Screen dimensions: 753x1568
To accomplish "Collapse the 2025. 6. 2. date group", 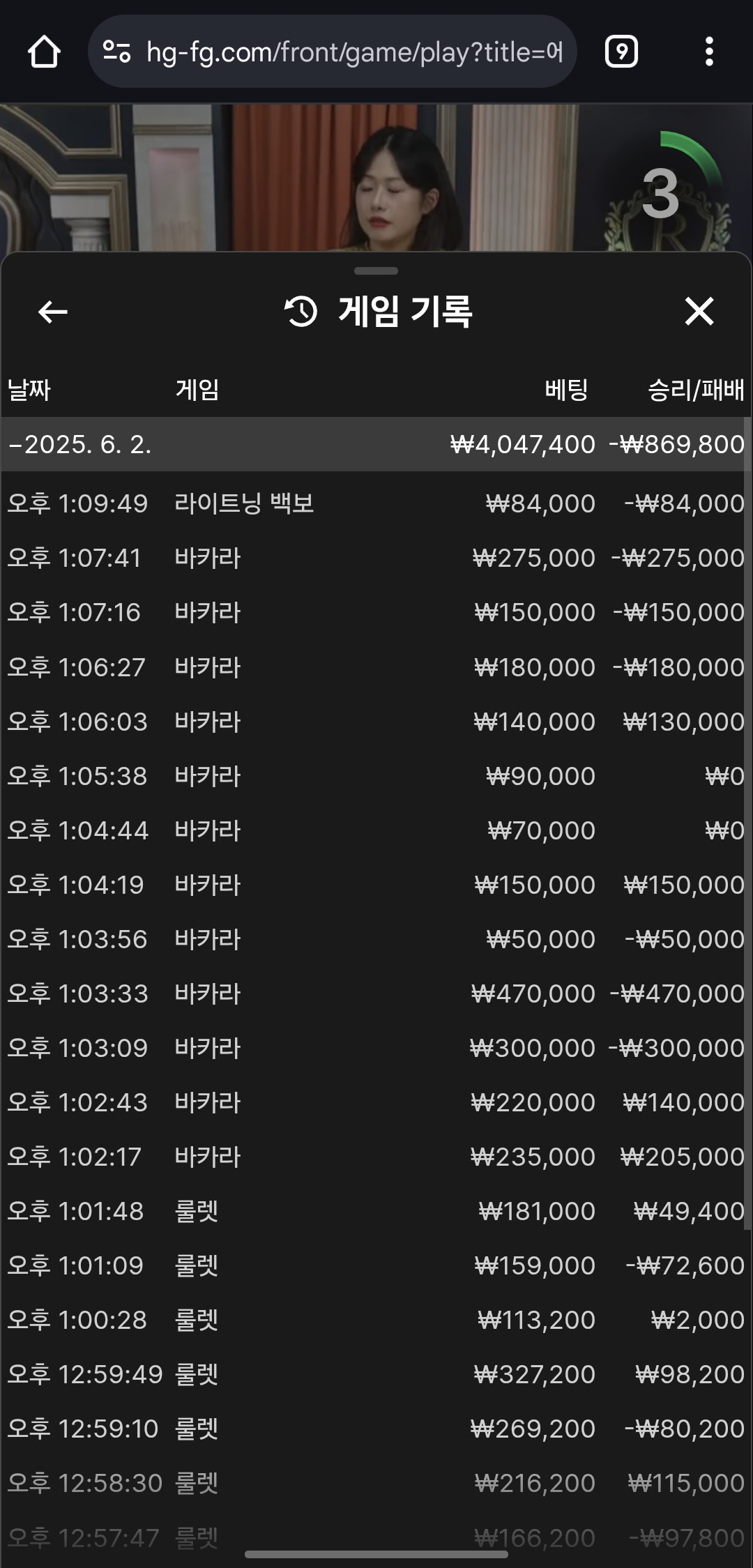I will (375, 444).
